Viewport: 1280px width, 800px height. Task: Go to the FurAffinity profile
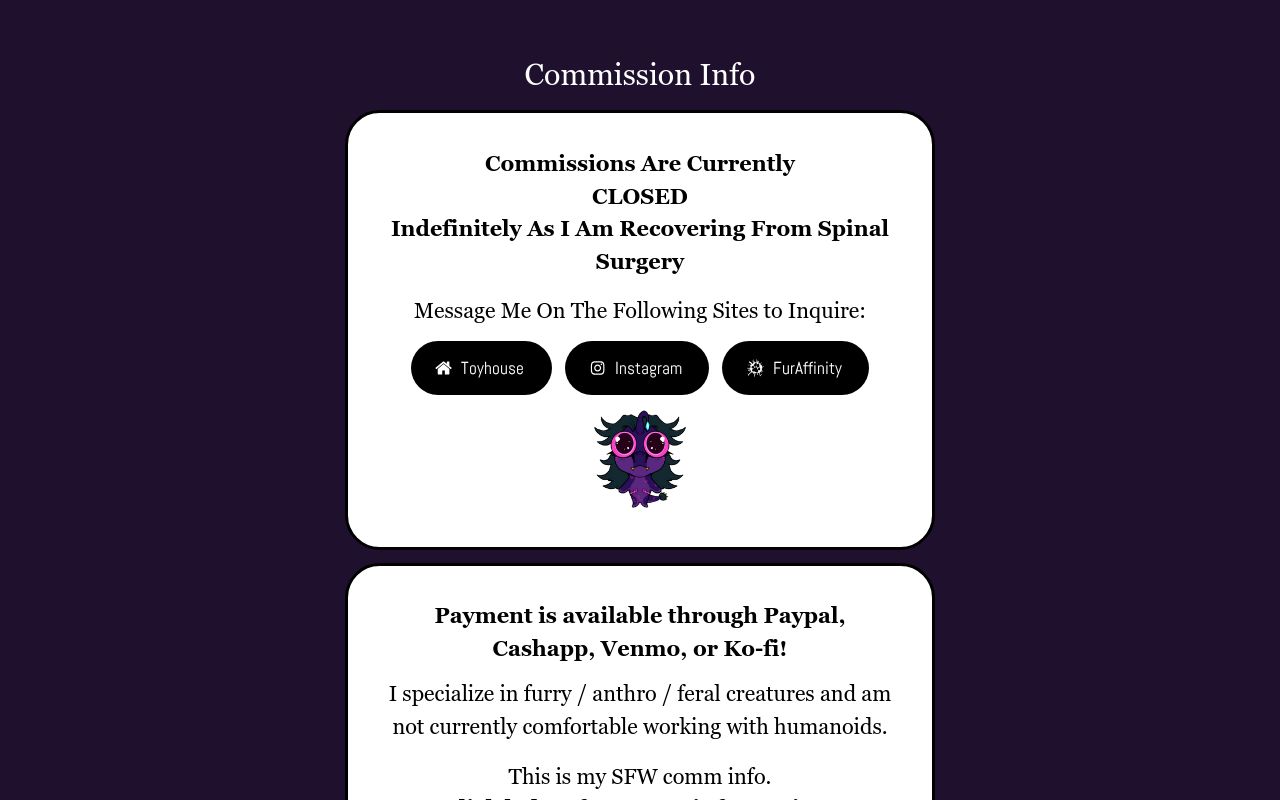click(x=795, y=368)
